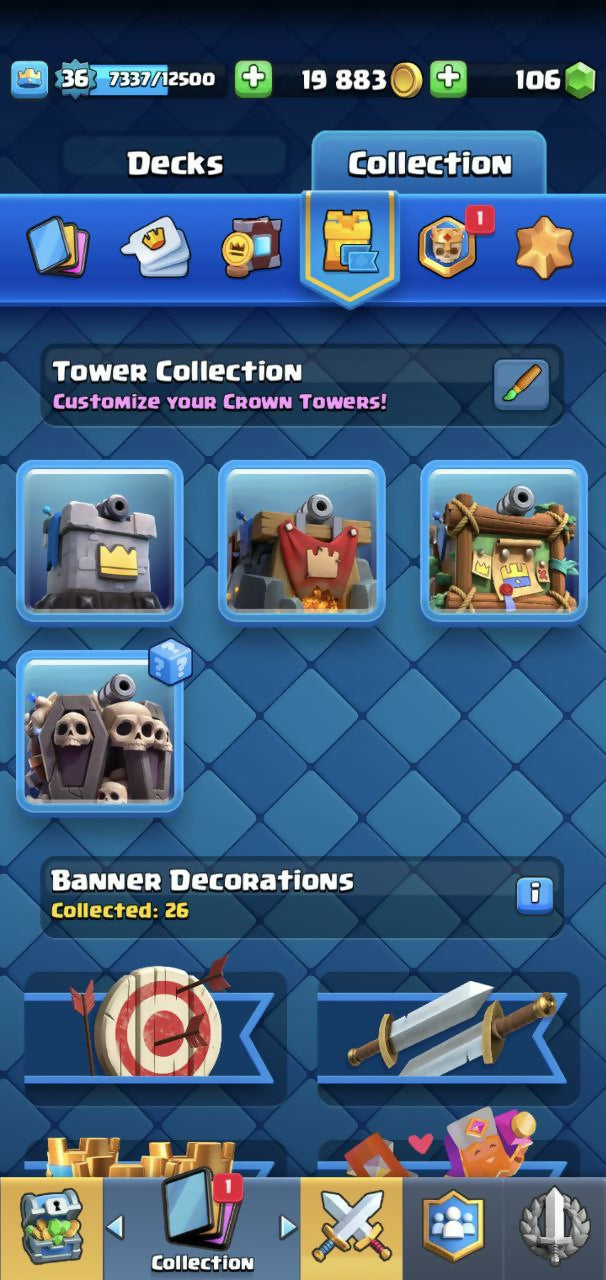Select the skull and coffin tower skin

100,731
